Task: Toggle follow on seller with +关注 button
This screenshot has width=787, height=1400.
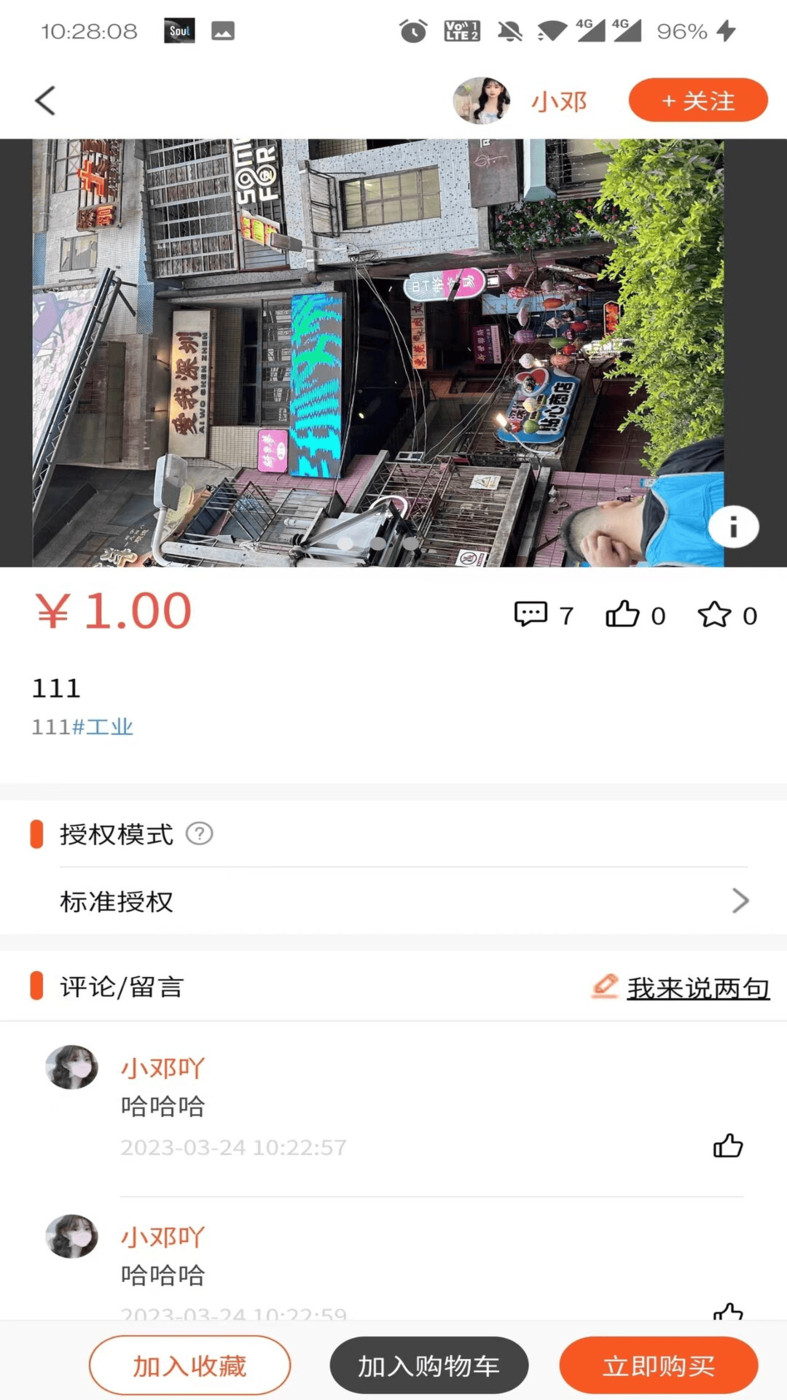Action: (x=697, y=100)
